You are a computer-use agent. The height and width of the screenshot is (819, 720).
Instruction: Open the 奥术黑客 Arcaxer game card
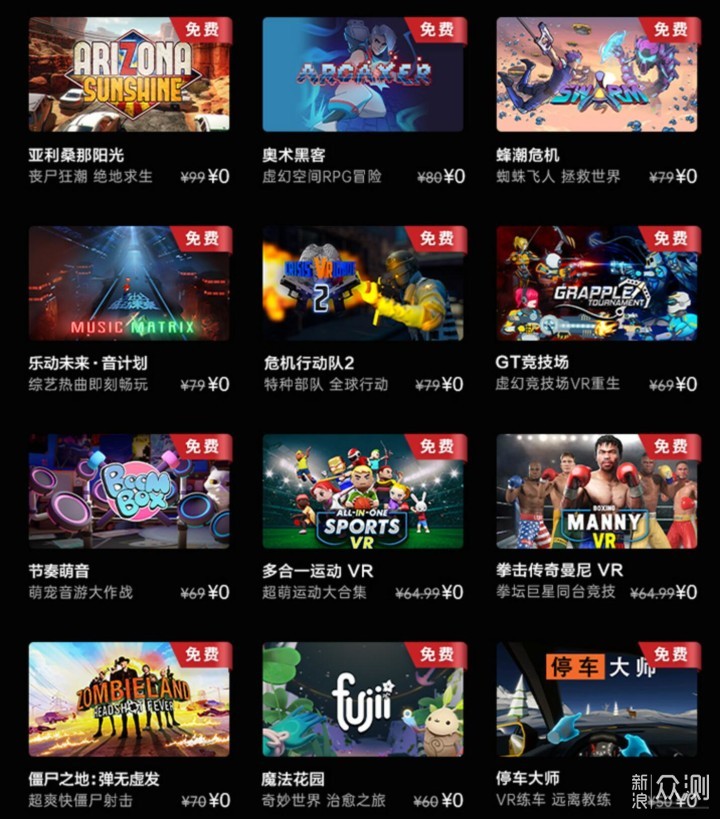(363, 75)
